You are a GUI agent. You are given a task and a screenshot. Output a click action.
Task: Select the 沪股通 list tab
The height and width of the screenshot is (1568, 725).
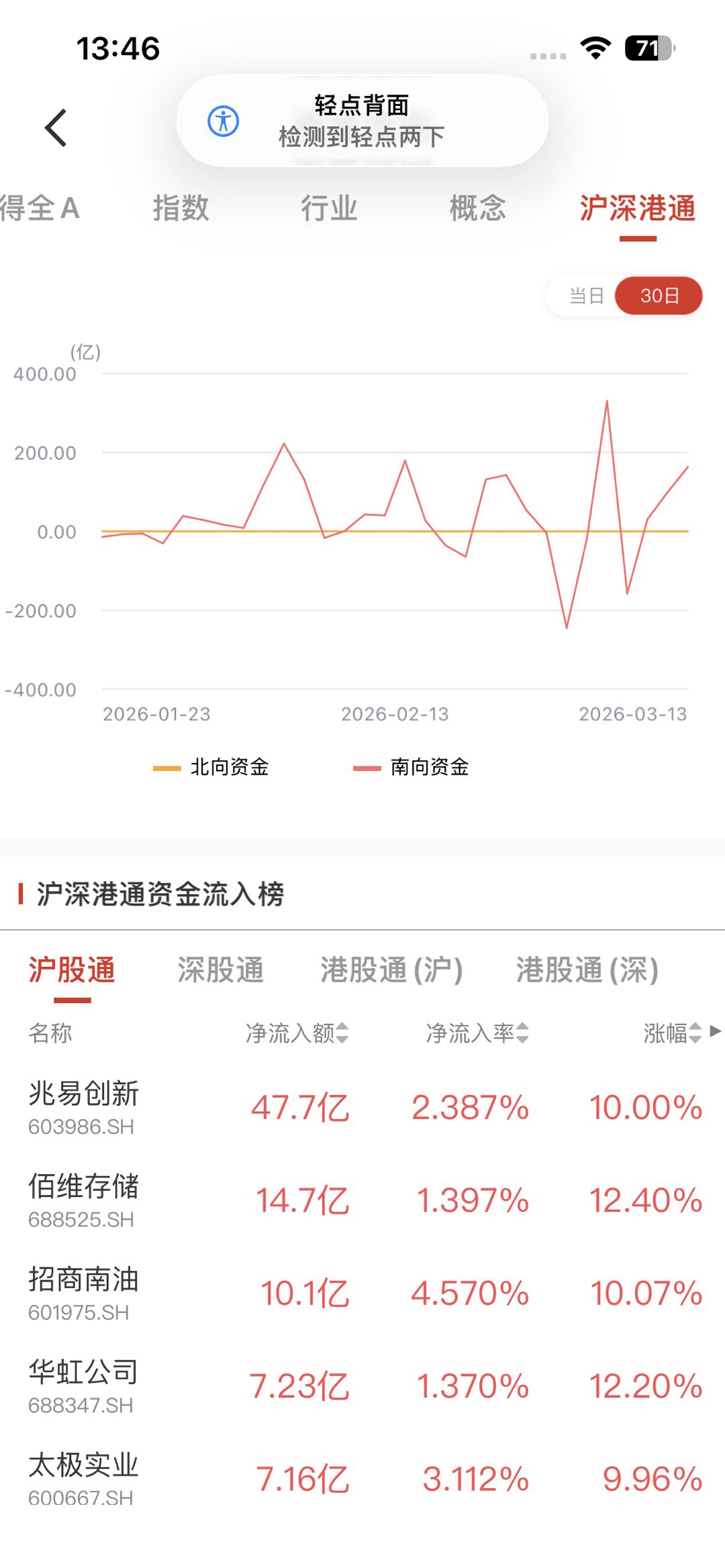(72, 970)
